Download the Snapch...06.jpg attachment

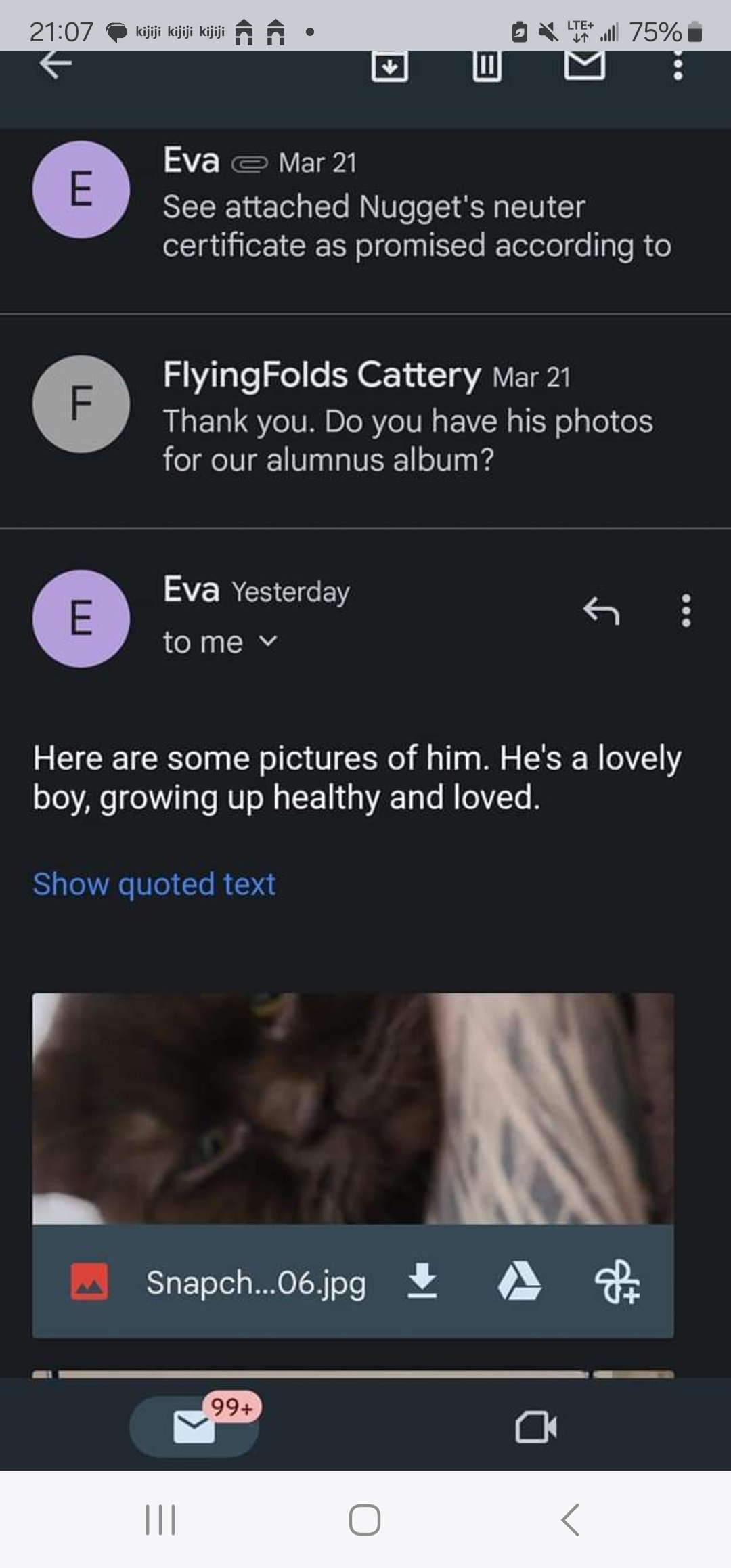[x=422, y=1282]
